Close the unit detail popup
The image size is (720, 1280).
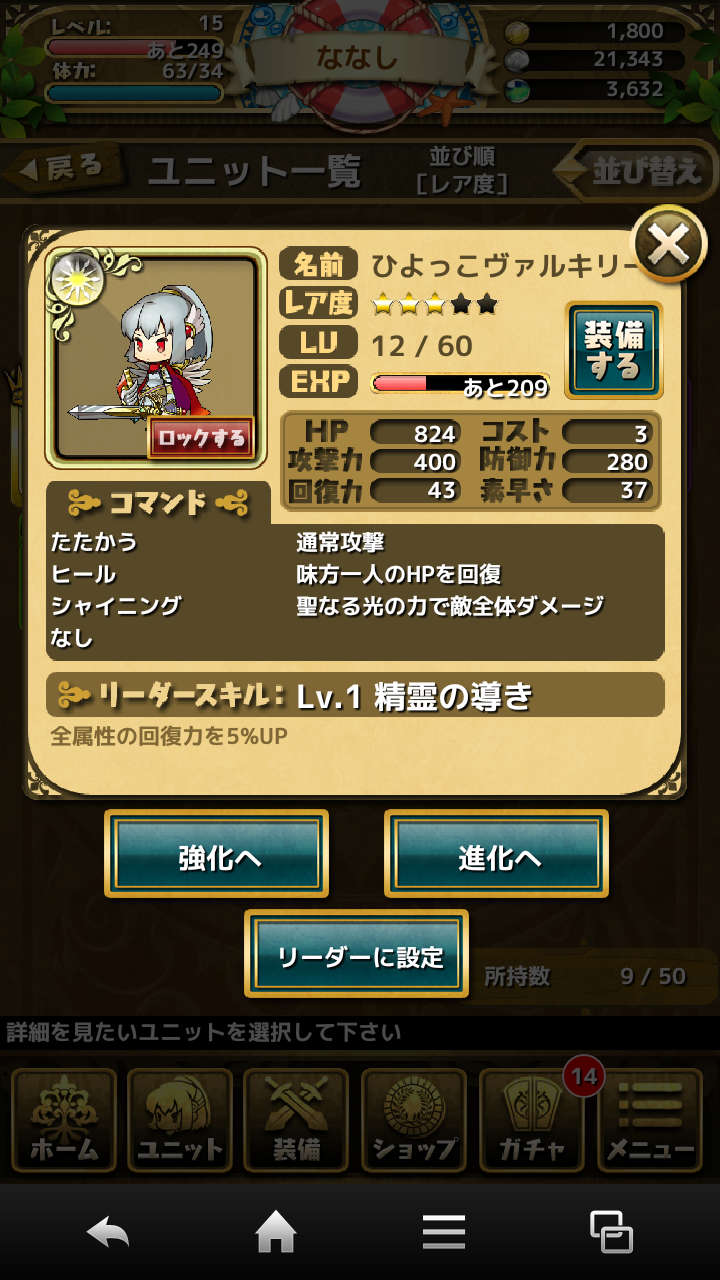(x=669, y=243)
